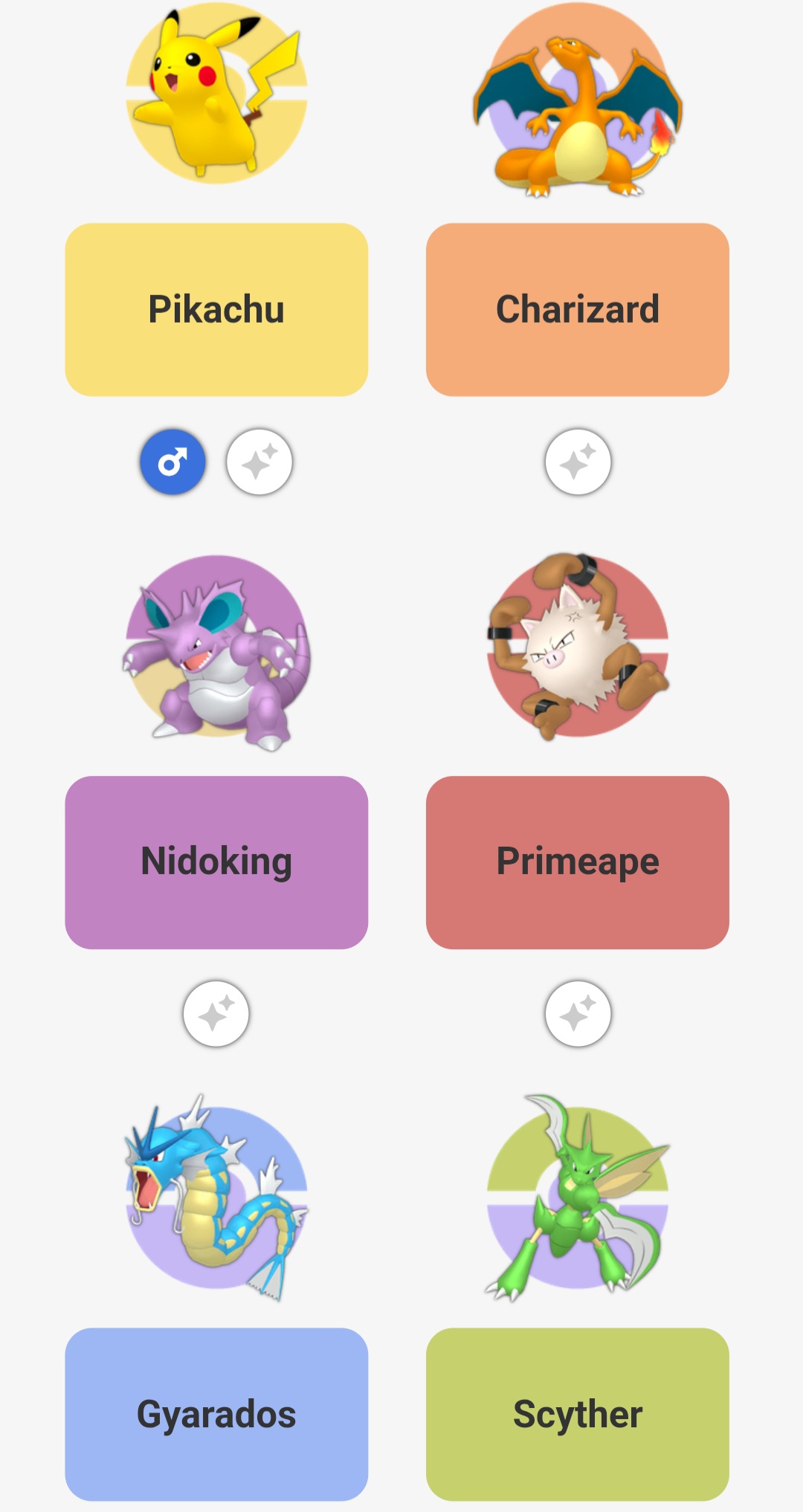803x1512 pixels.
Task: Toggle the shiny sparkle under Charizard
Action: pyautogui.click(x=578, y=462)
